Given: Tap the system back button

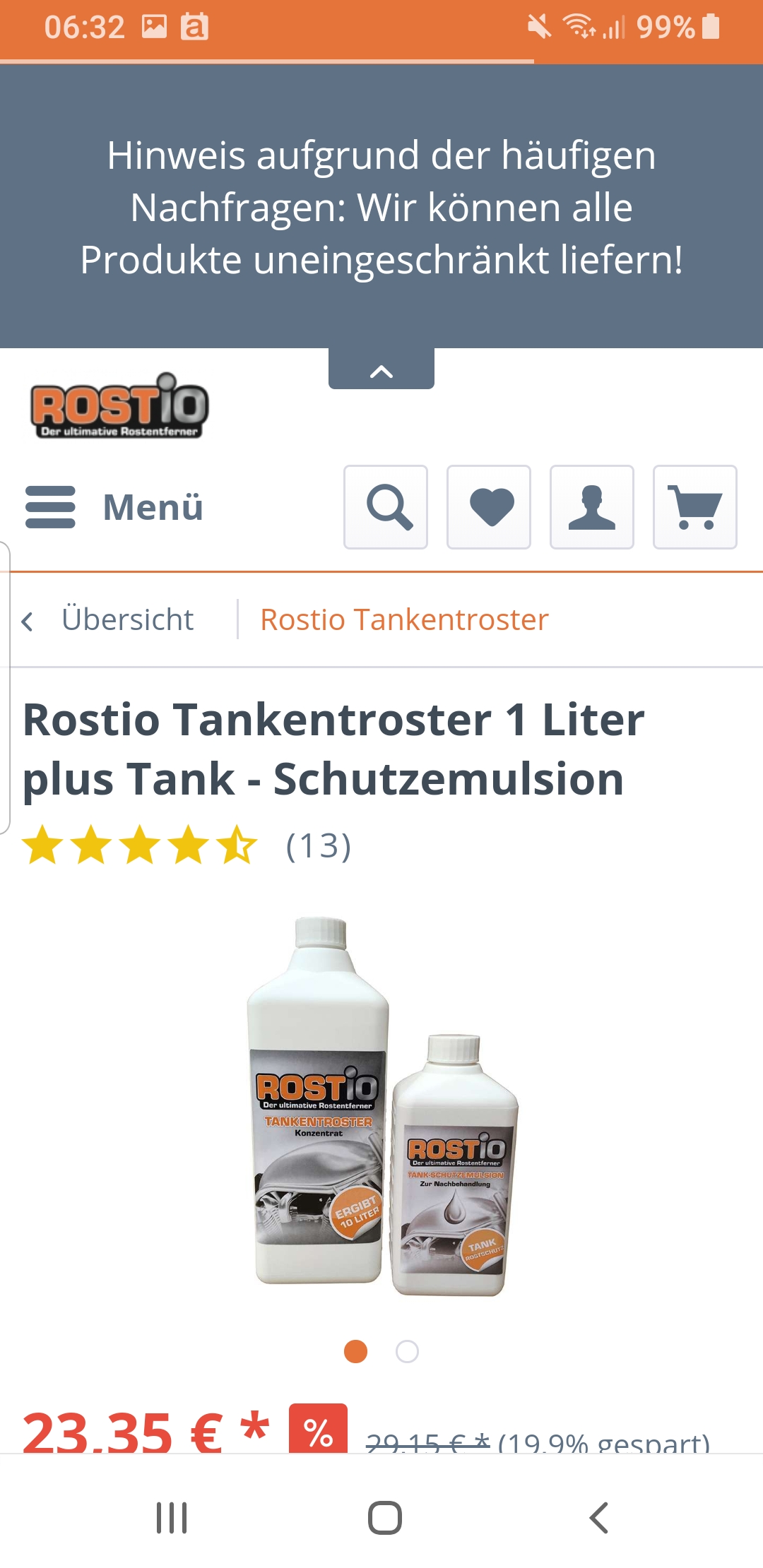Looking at the screenshot, I should (x=598, y=1517).
